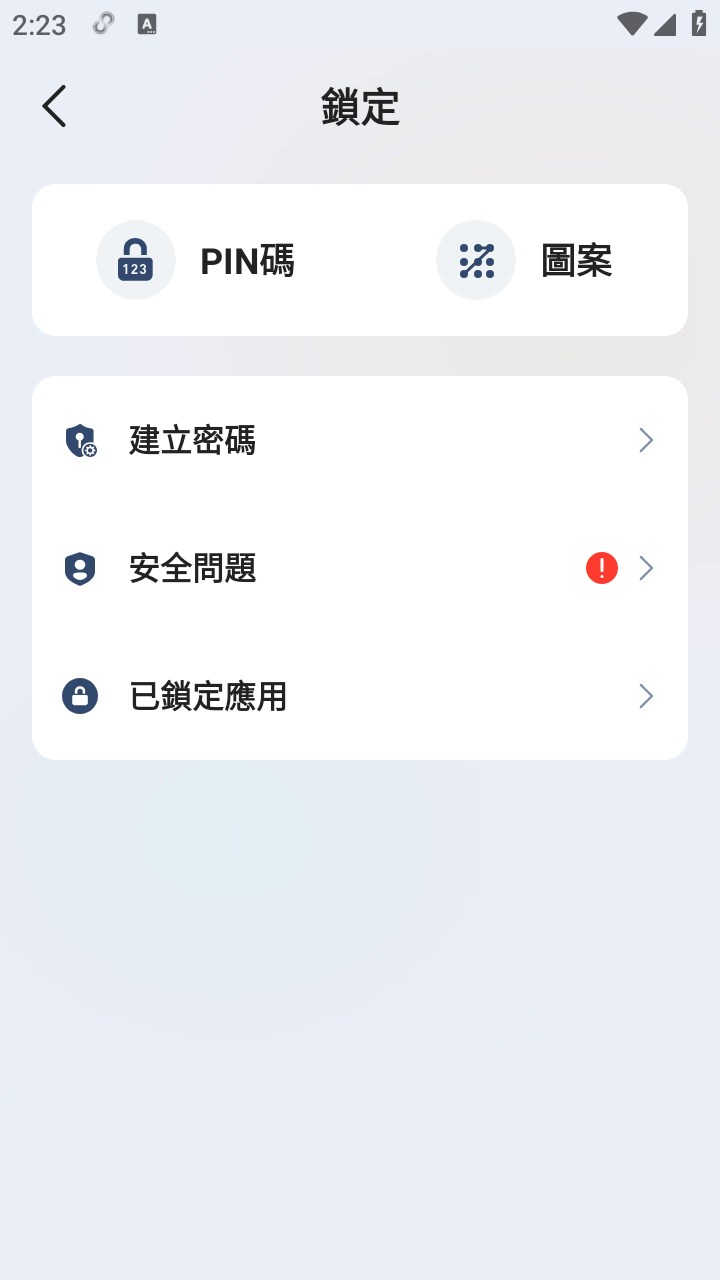Expand the 建立密碼 row chevron

tap(646, 440)
